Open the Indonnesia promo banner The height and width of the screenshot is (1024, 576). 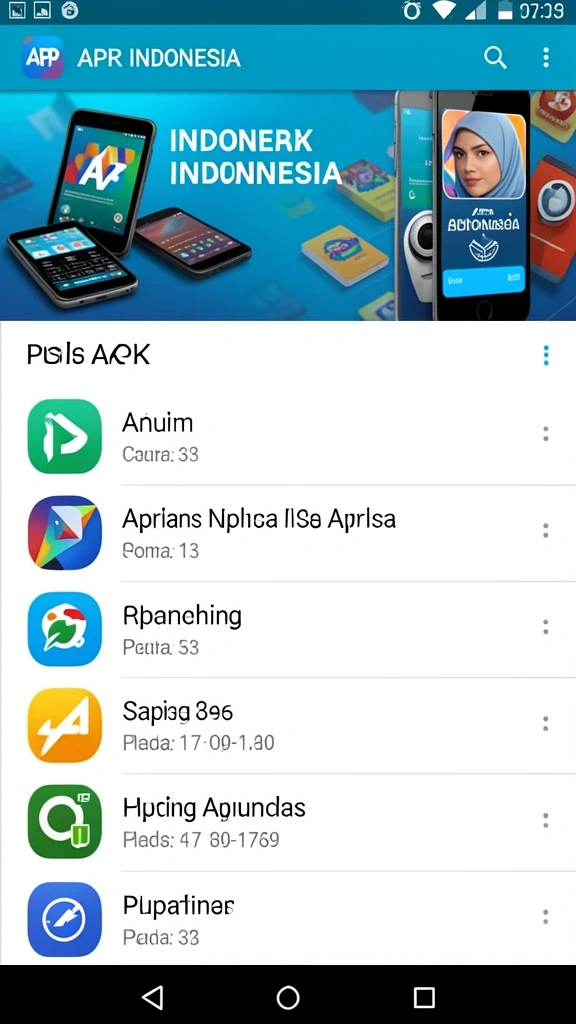tap(288, 206)
